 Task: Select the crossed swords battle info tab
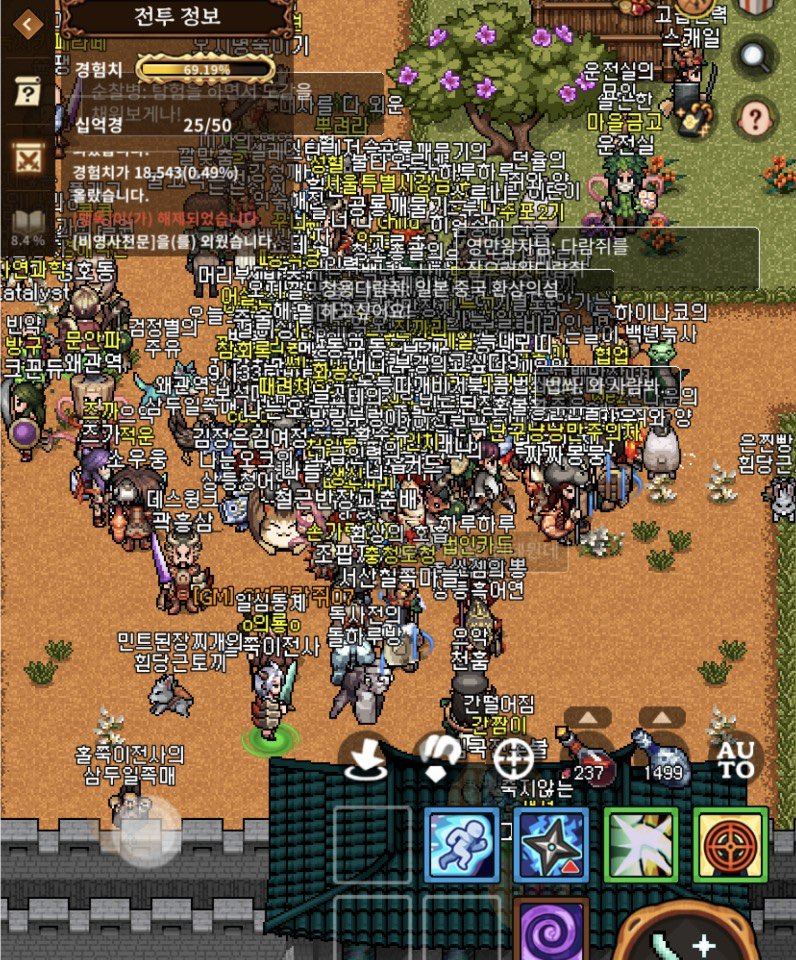pyautogui.click(x=29, y=158)
